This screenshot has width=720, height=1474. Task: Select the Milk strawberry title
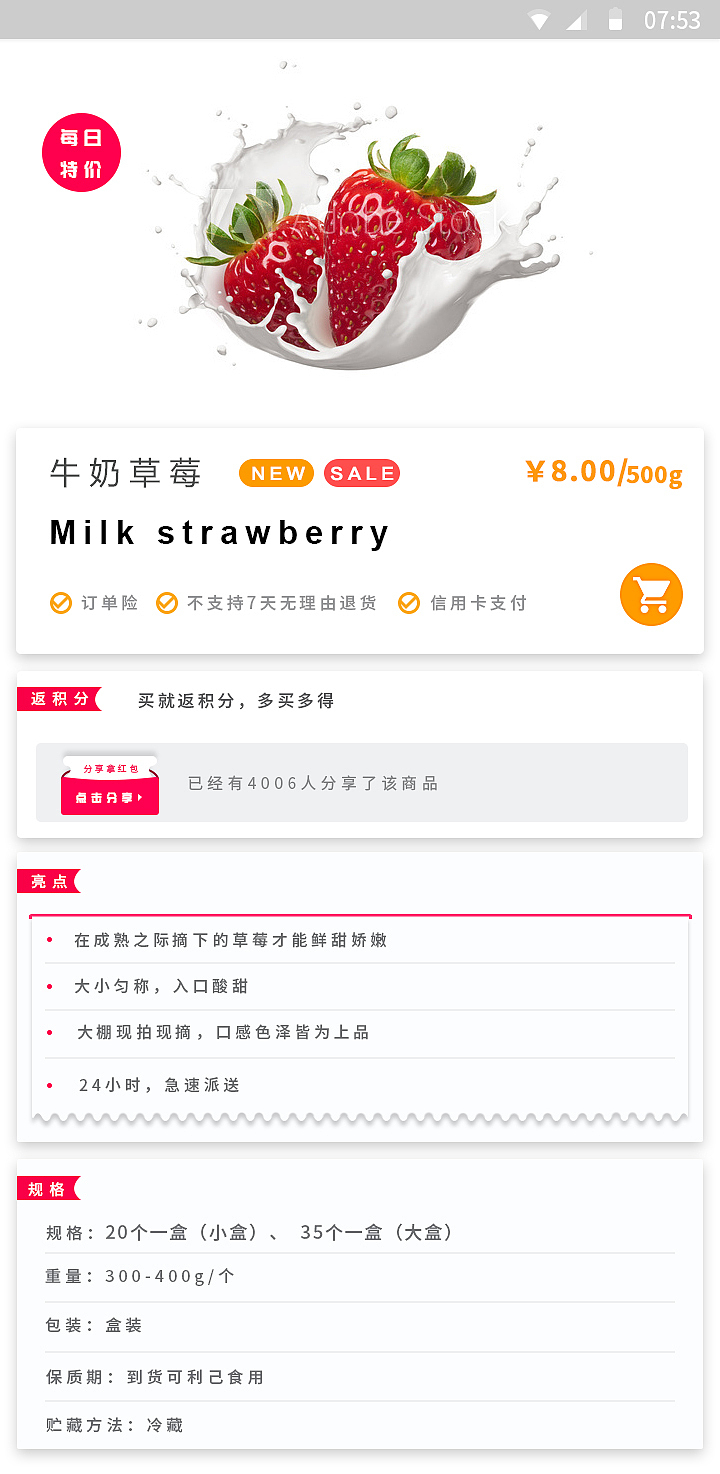219,532
